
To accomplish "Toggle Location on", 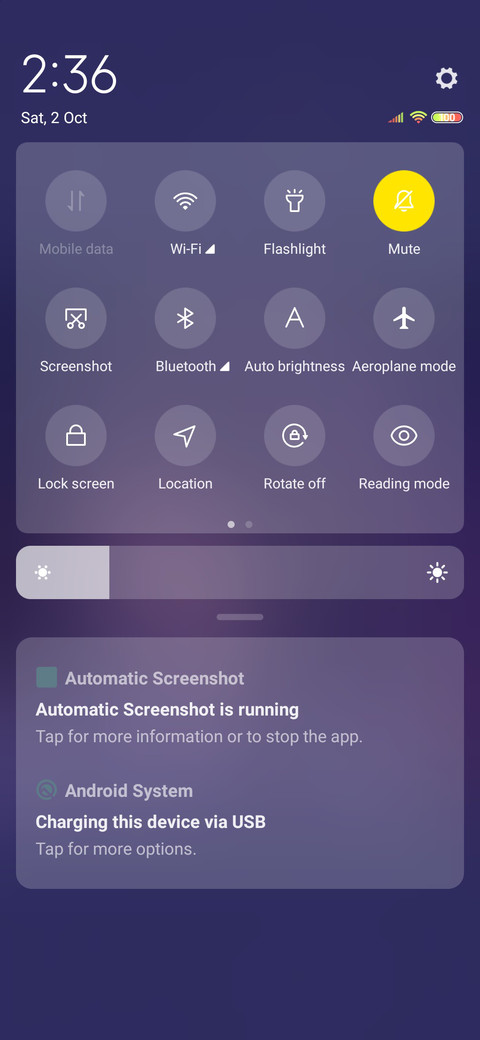I will (185, 436).
